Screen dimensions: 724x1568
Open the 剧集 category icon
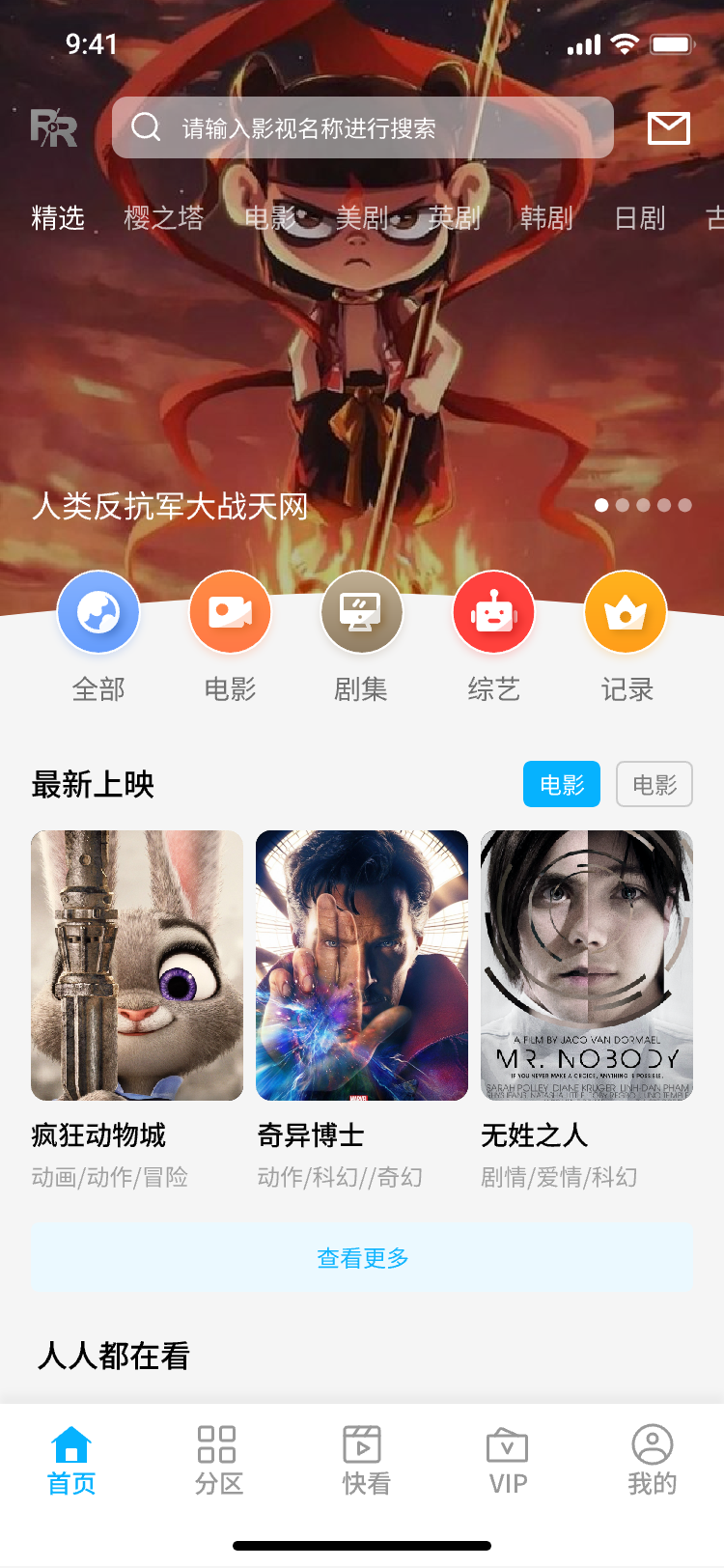(x=361, y=612)
